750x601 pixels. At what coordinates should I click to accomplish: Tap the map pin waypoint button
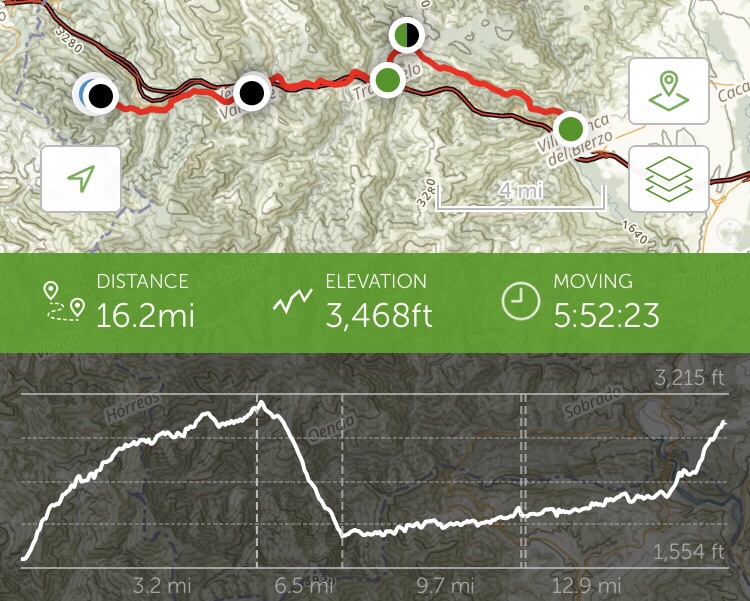click(668, 91)
